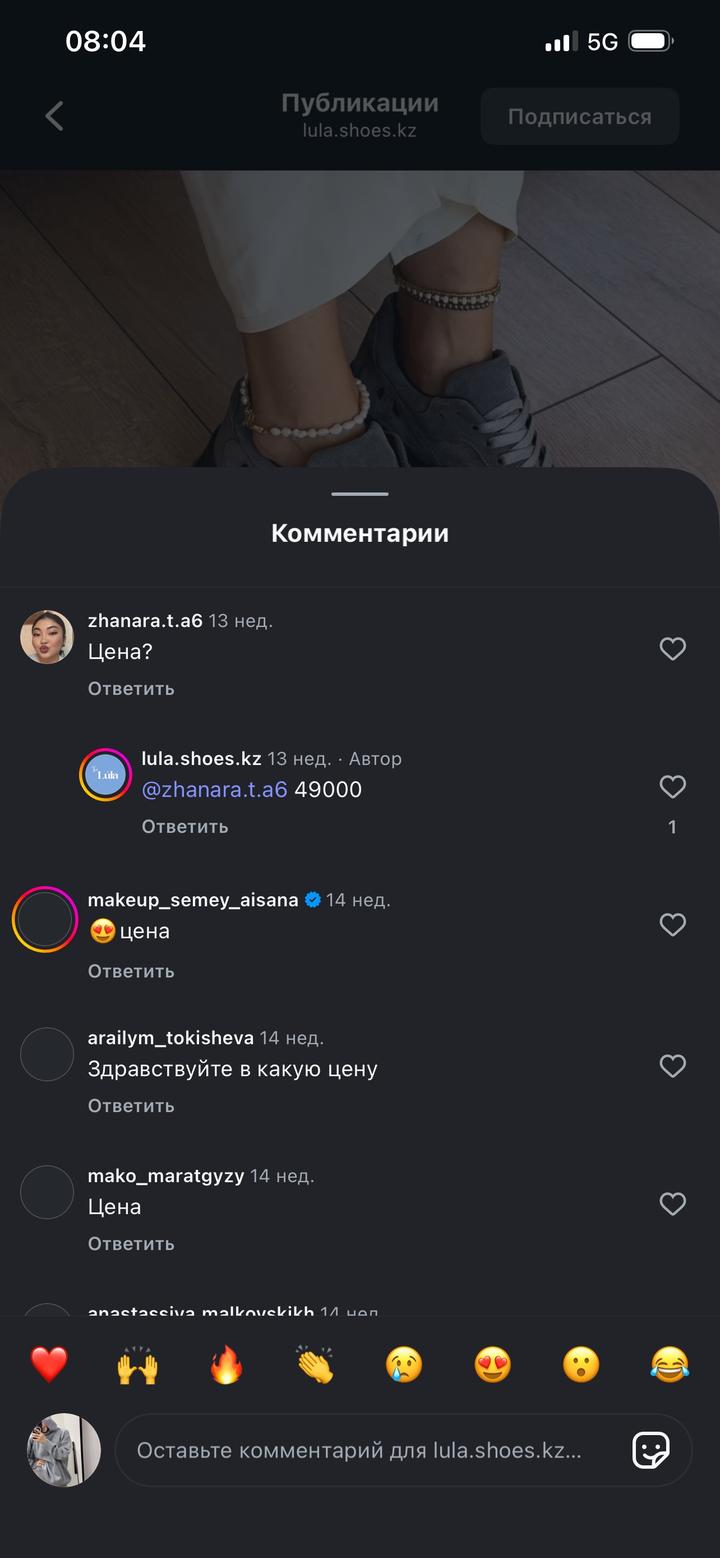This screenshot has height=1558, width=720.
Task: Open the @zhanara.t.a6 mention link
Action: point(215,789)
